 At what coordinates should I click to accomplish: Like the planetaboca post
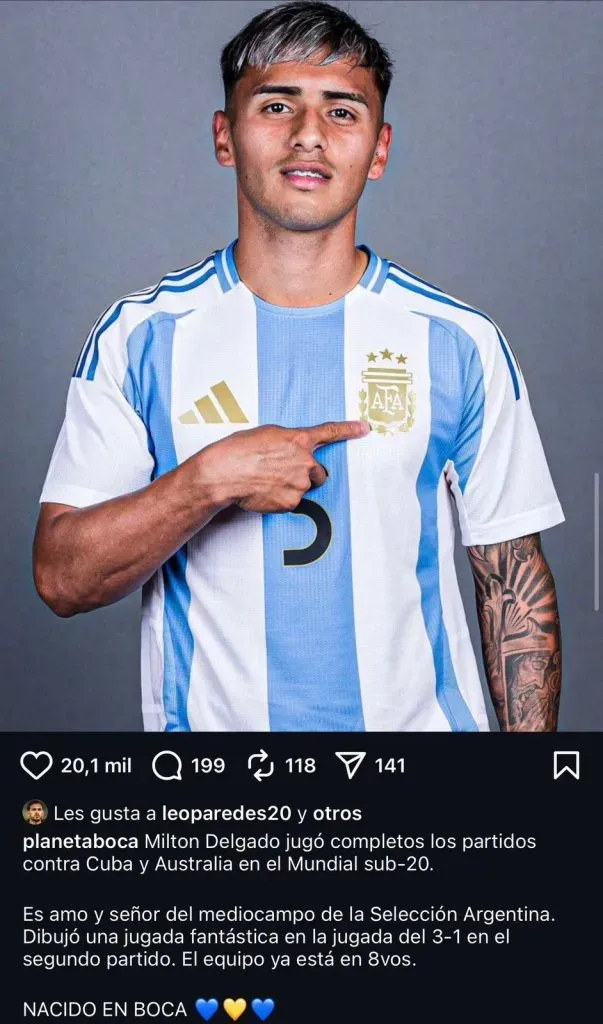click(37, 766)
